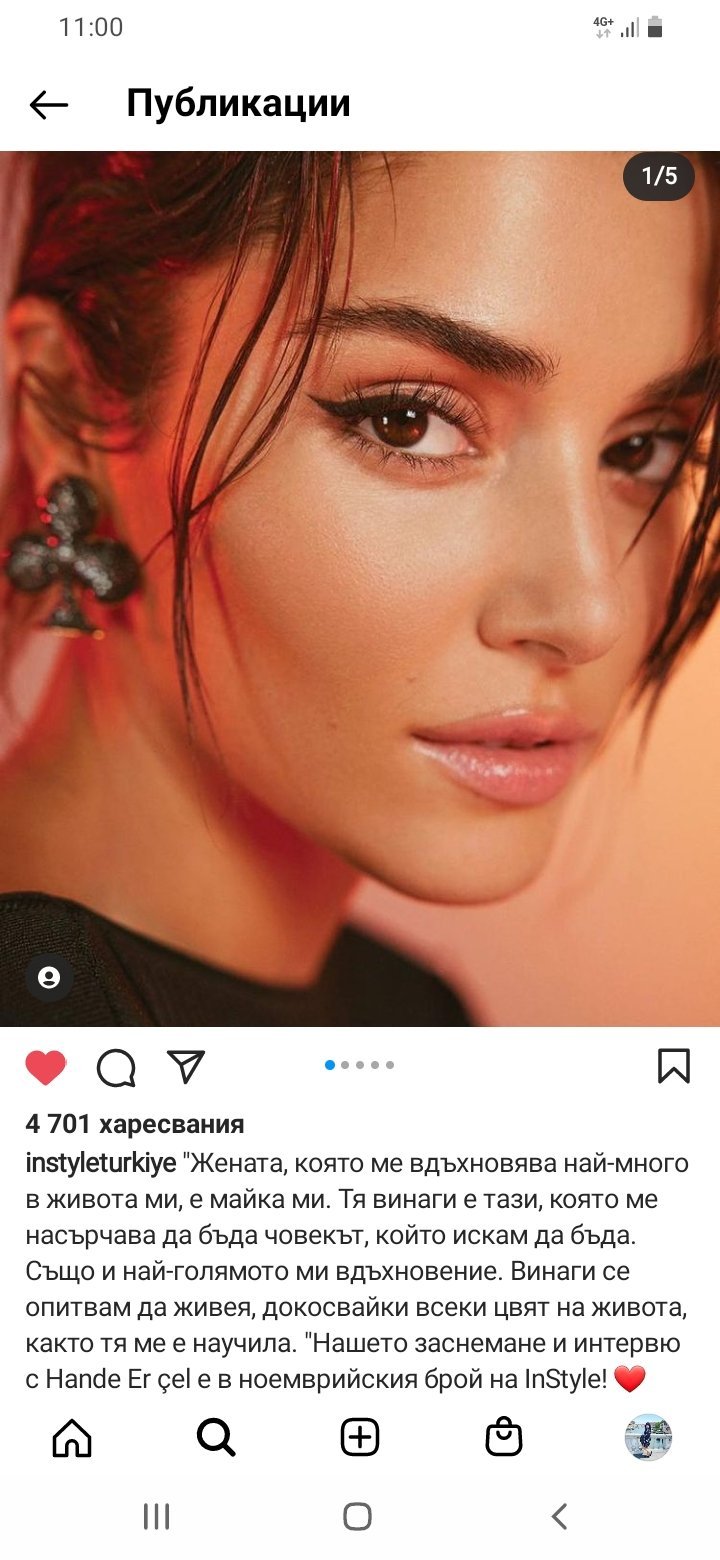Open the Search and Explore tab
The width and height of the screenshot is (720, 1560).
[216, 1438]
